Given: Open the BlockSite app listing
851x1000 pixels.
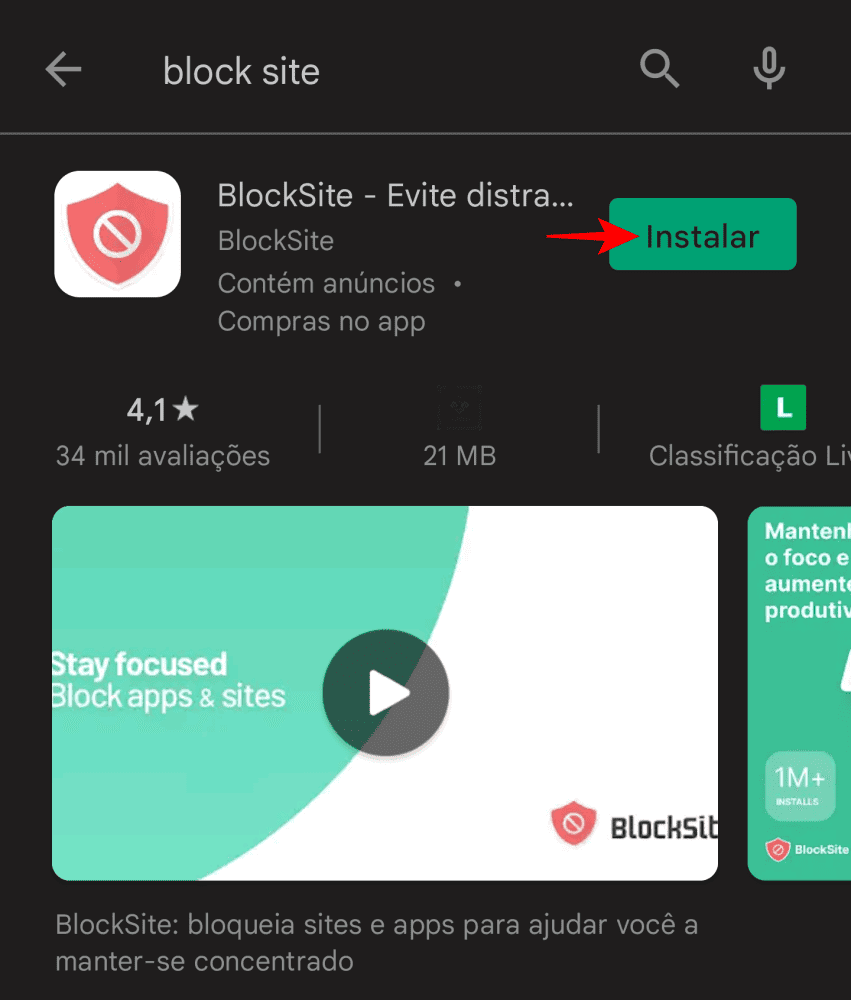Looking at the screenshot, I should (x=395, y=196).
